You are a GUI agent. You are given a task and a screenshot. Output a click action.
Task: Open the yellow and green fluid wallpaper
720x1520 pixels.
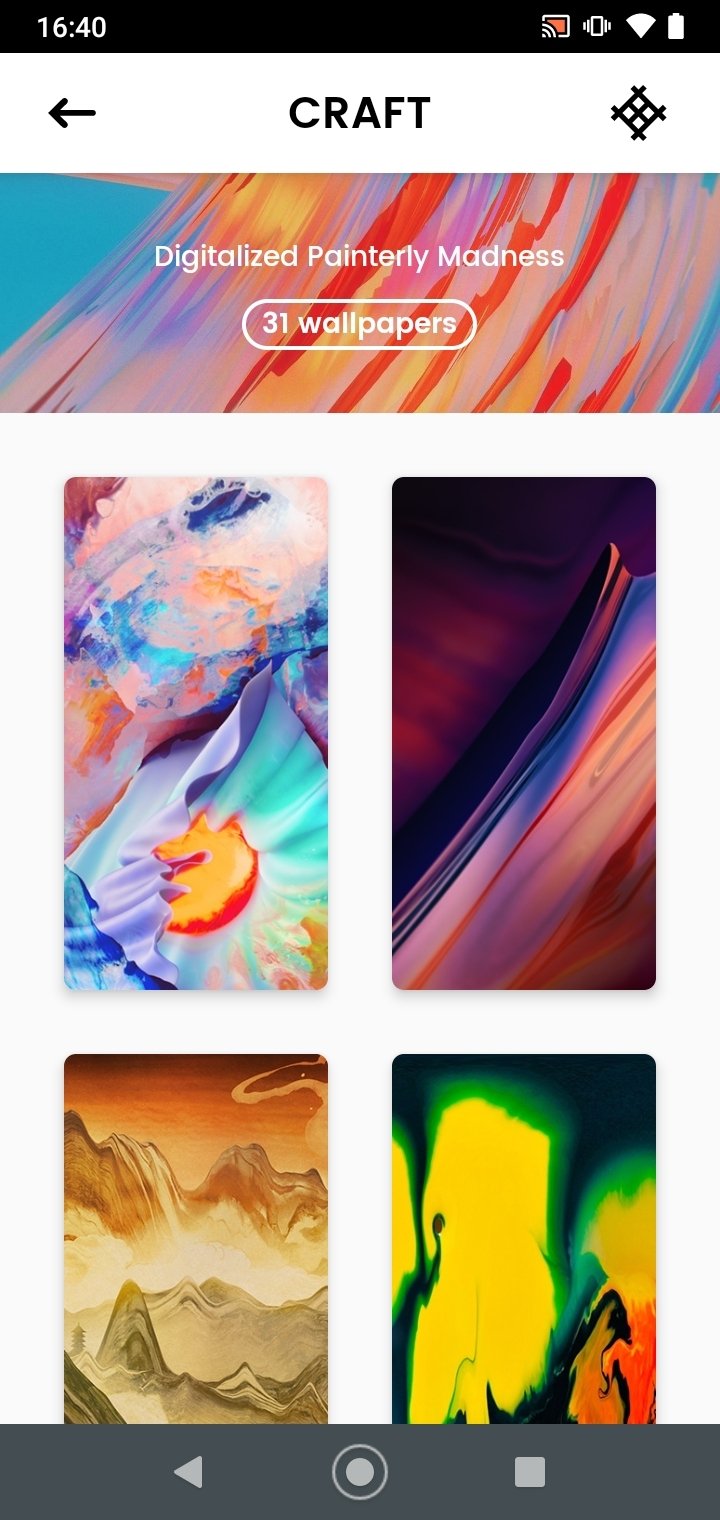pos(524,1238)
